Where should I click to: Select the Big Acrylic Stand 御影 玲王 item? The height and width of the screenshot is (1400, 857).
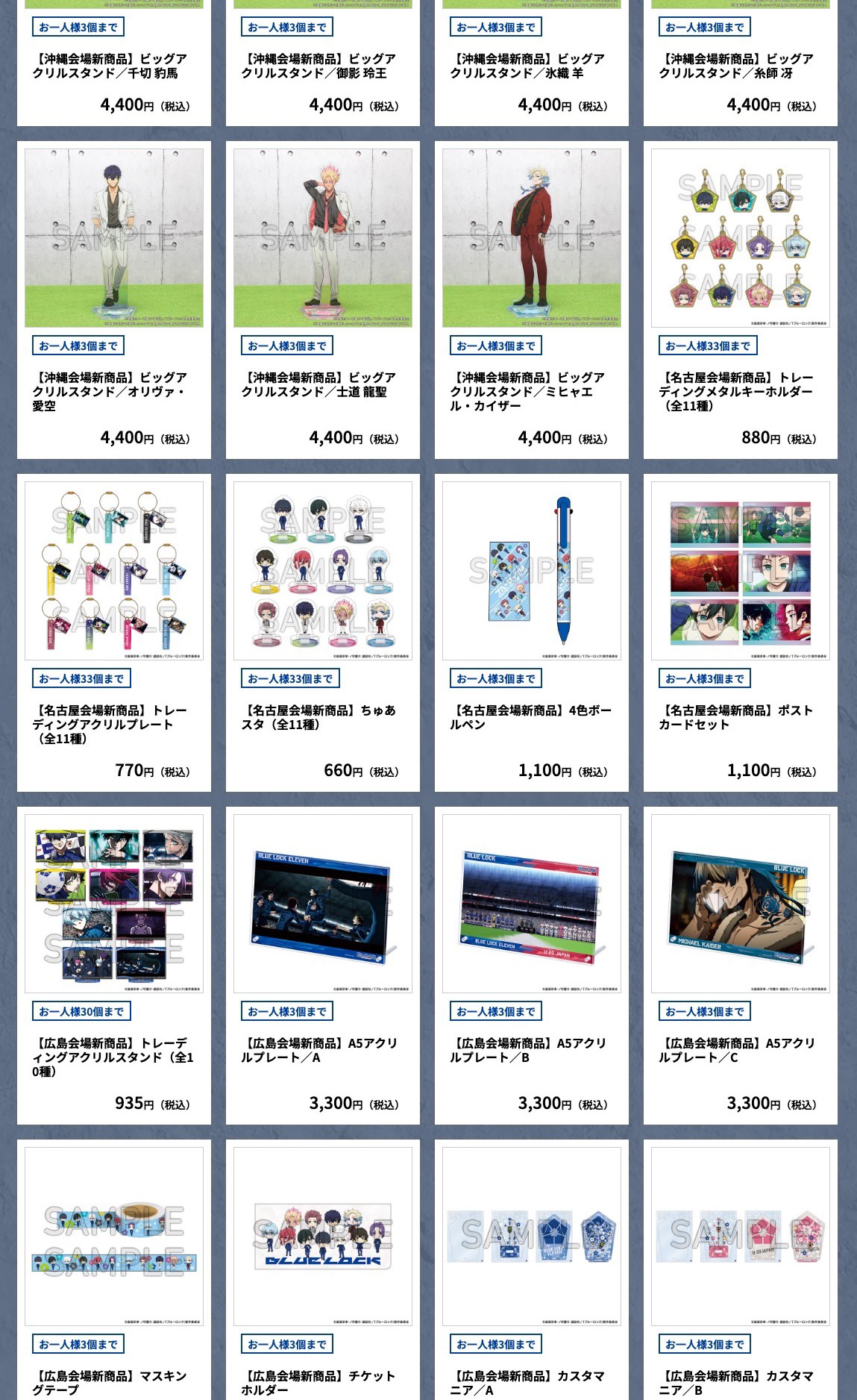click(x=322, y=66)
